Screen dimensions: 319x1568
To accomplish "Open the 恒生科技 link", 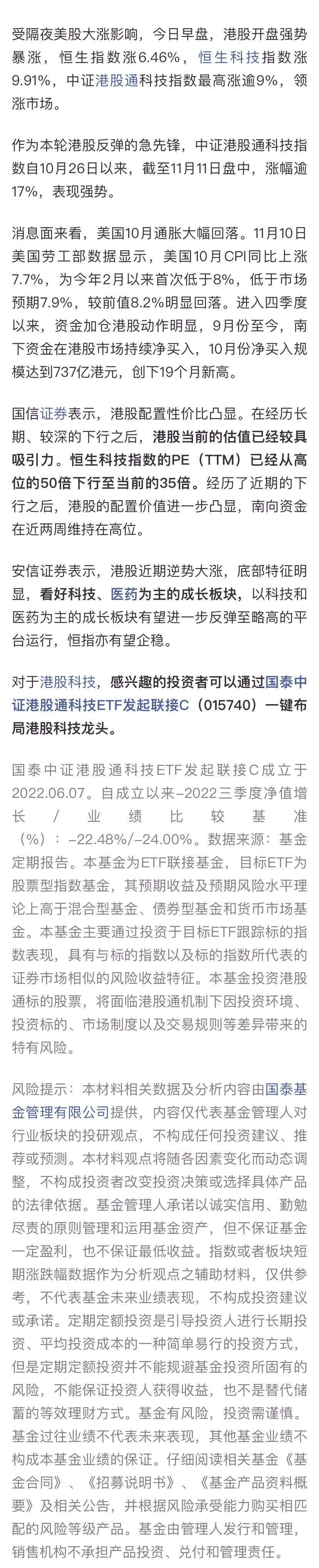I will click(228, 58).
